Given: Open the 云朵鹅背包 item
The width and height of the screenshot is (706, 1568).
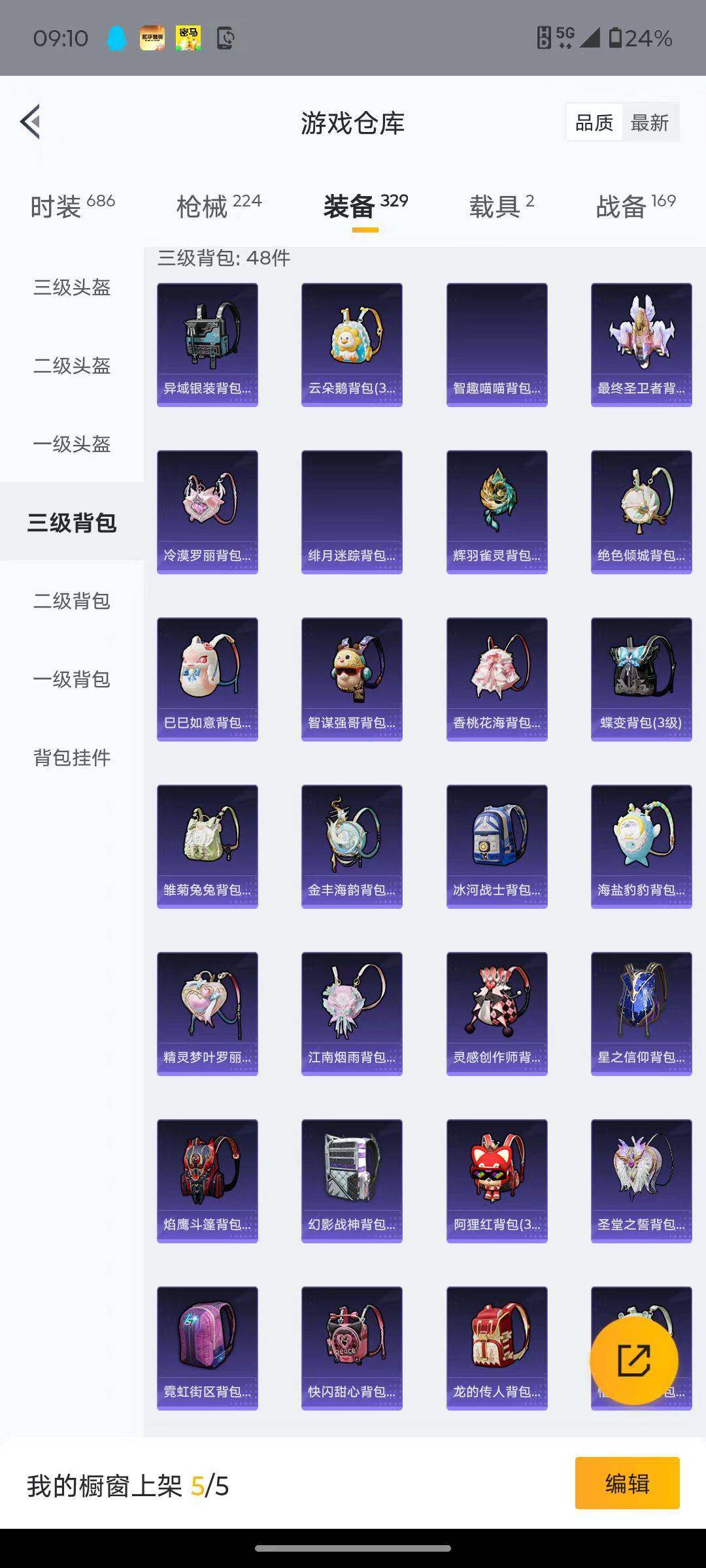Looking at the screenshot, I should coord(352,344).
